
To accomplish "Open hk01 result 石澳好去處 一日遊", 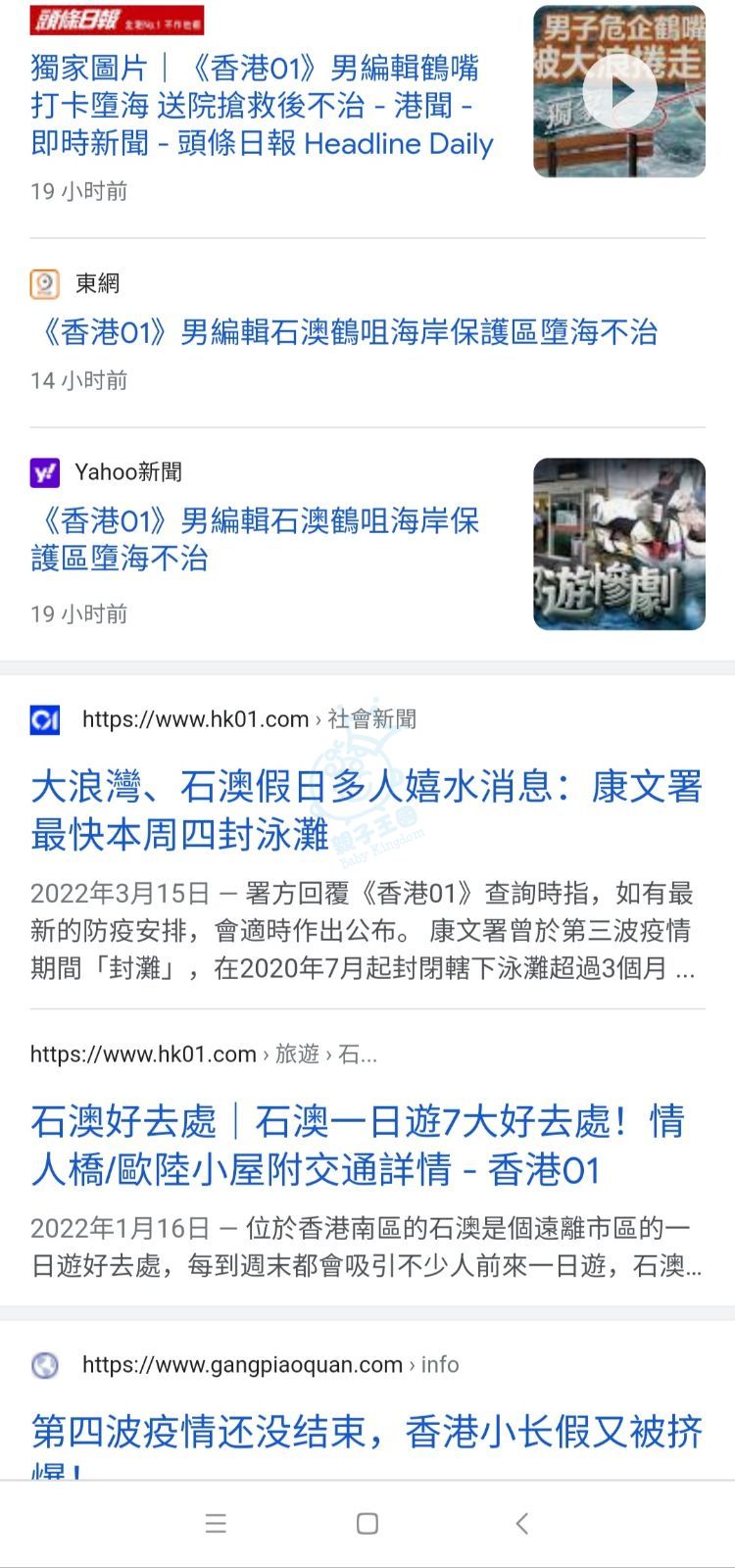I will pos(358,1145).
